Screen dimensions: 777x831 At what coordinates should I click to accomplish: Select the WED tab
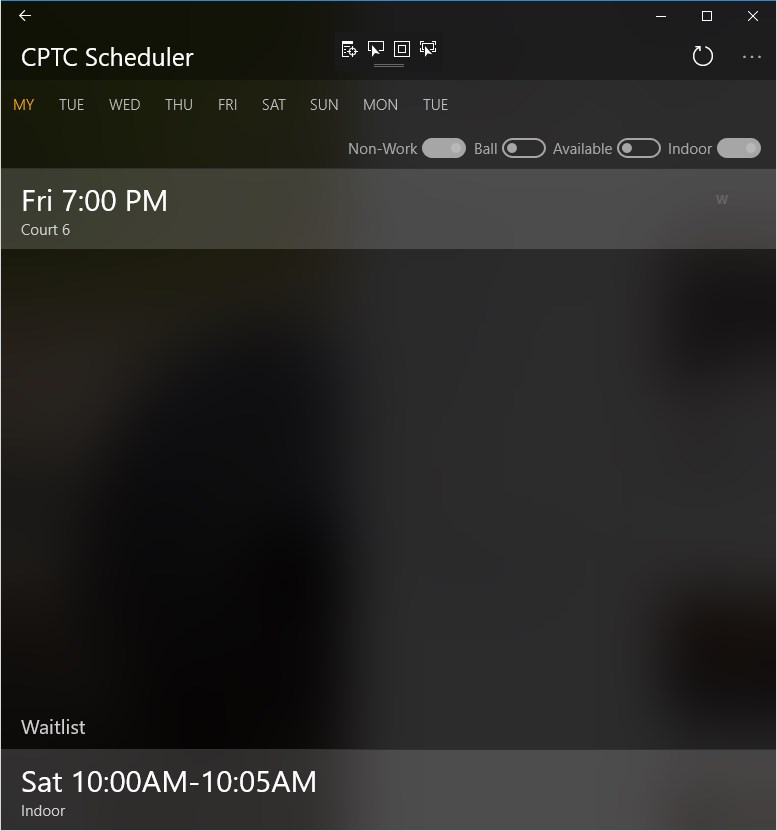click(x=124, y=105)
